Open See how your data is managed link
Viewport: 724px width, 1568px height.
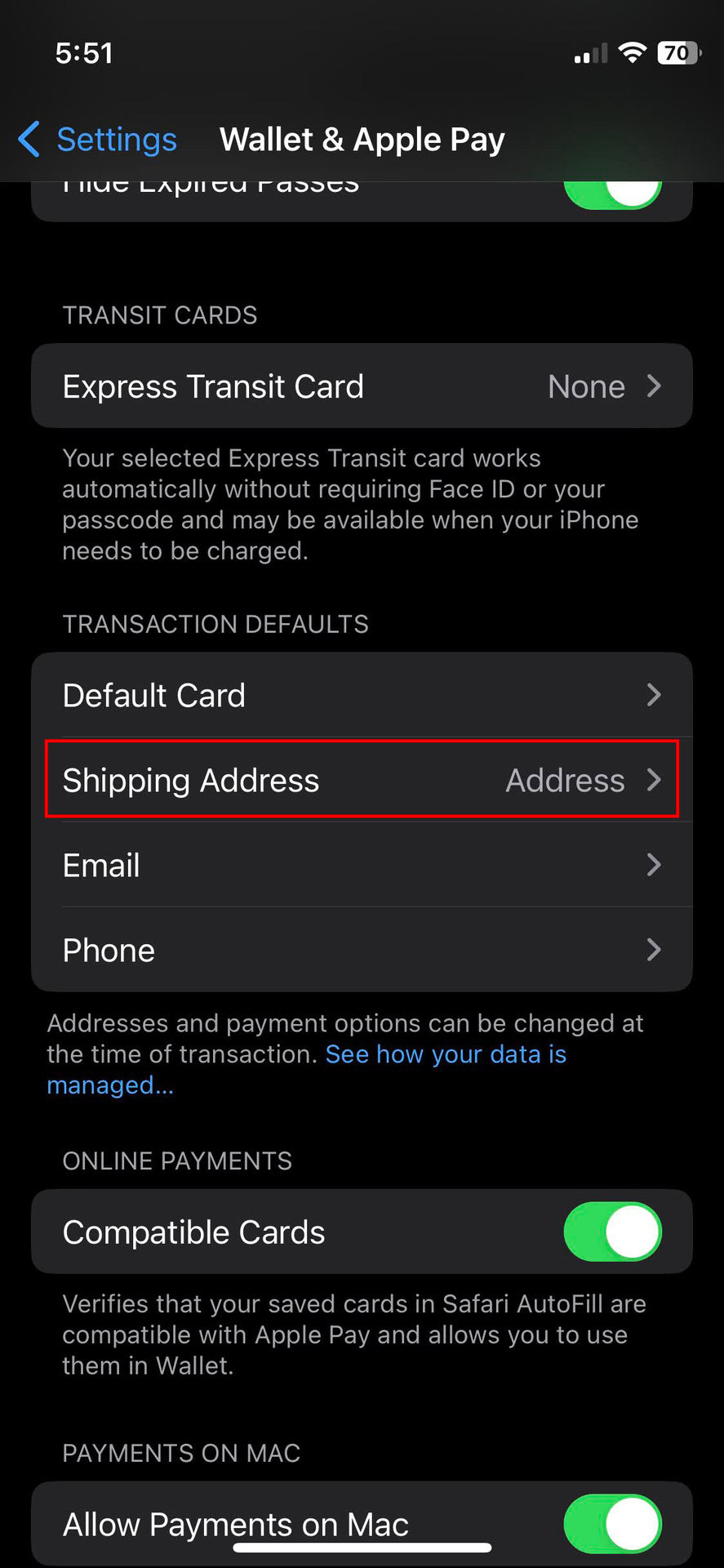click(x=445, y=1054)
